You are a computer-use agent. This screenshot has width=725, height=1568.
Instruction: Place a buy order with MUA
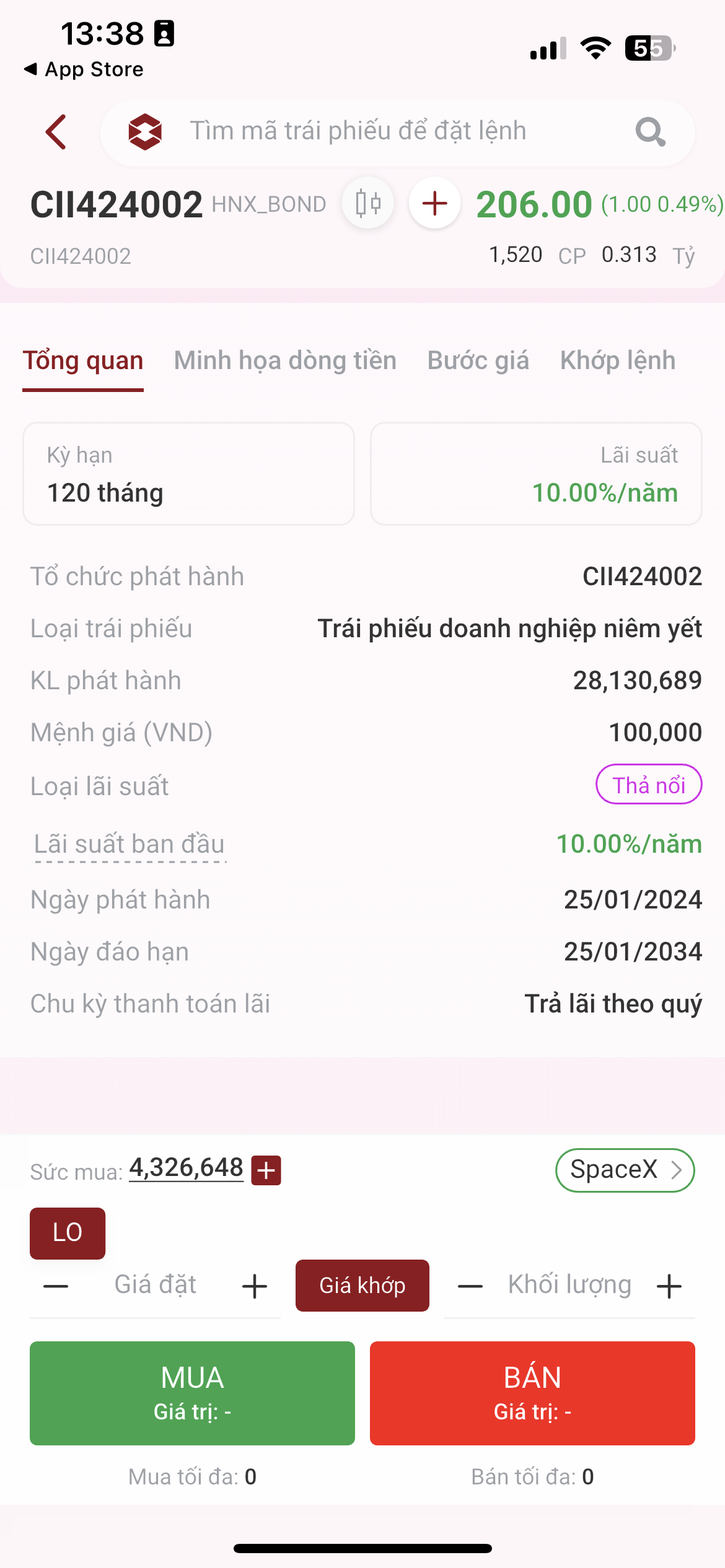coord(192,1393)
